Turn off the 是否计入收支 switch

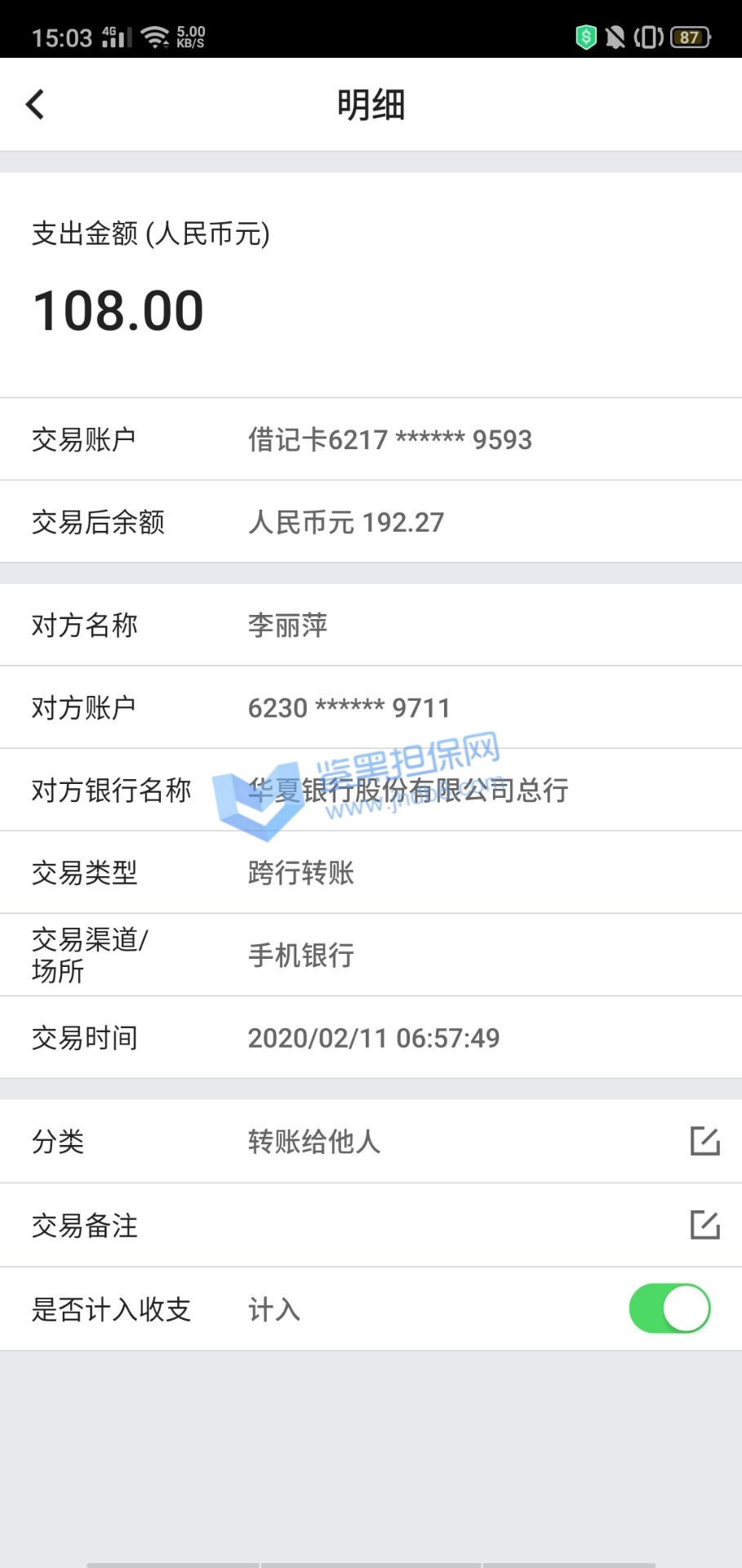tap(669, 1308)
